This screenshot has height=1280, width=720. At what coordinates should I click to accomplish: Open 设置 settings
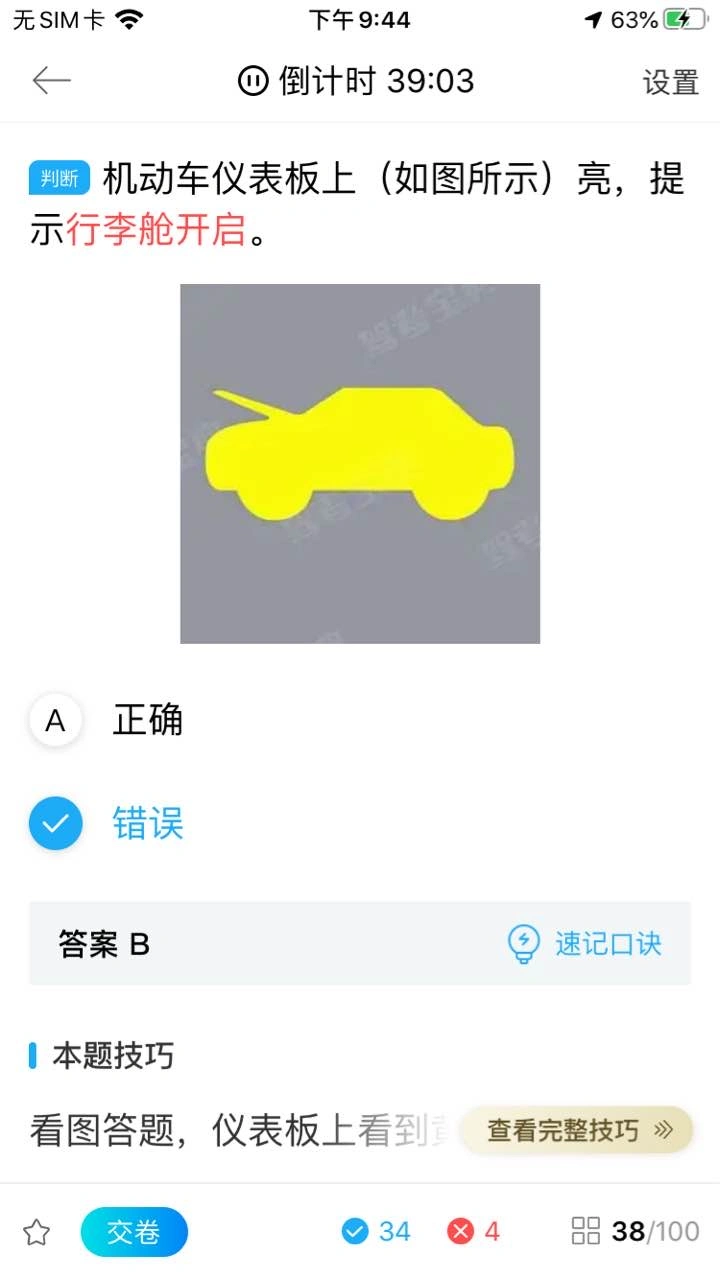[x=670, y=82]
